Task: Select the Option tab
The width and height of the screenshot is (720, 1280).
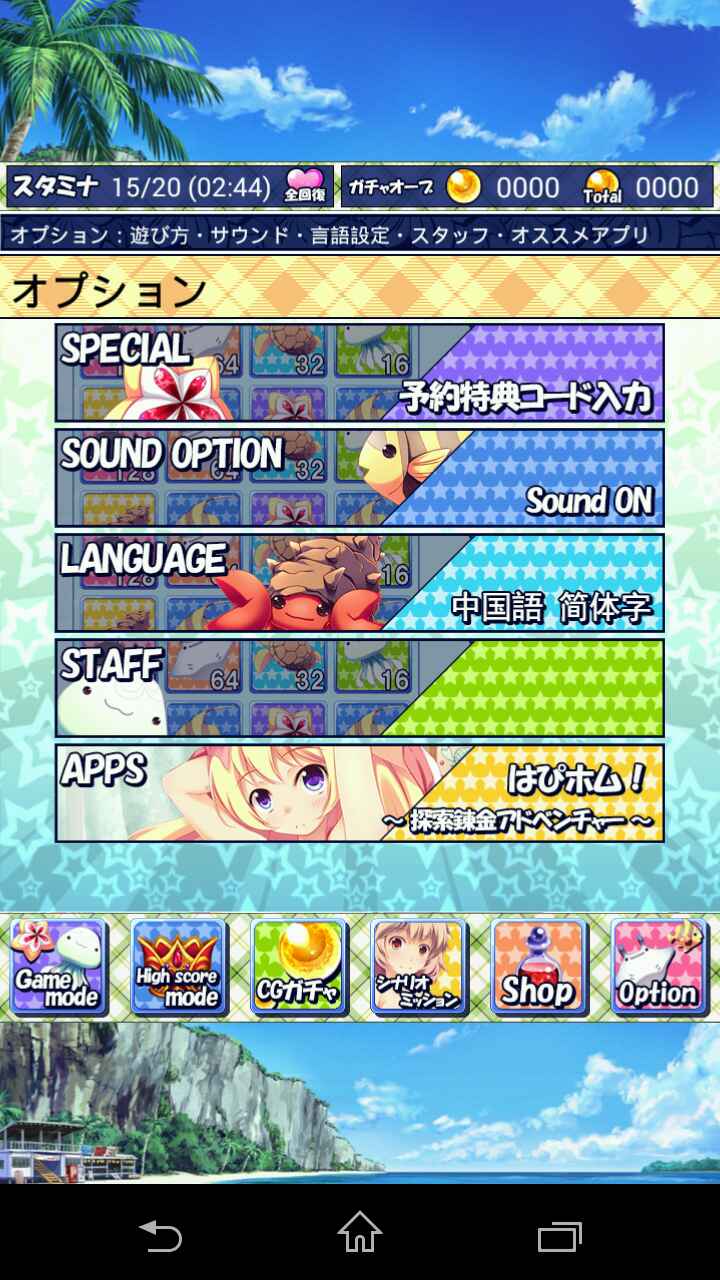Action: point(657,967)
